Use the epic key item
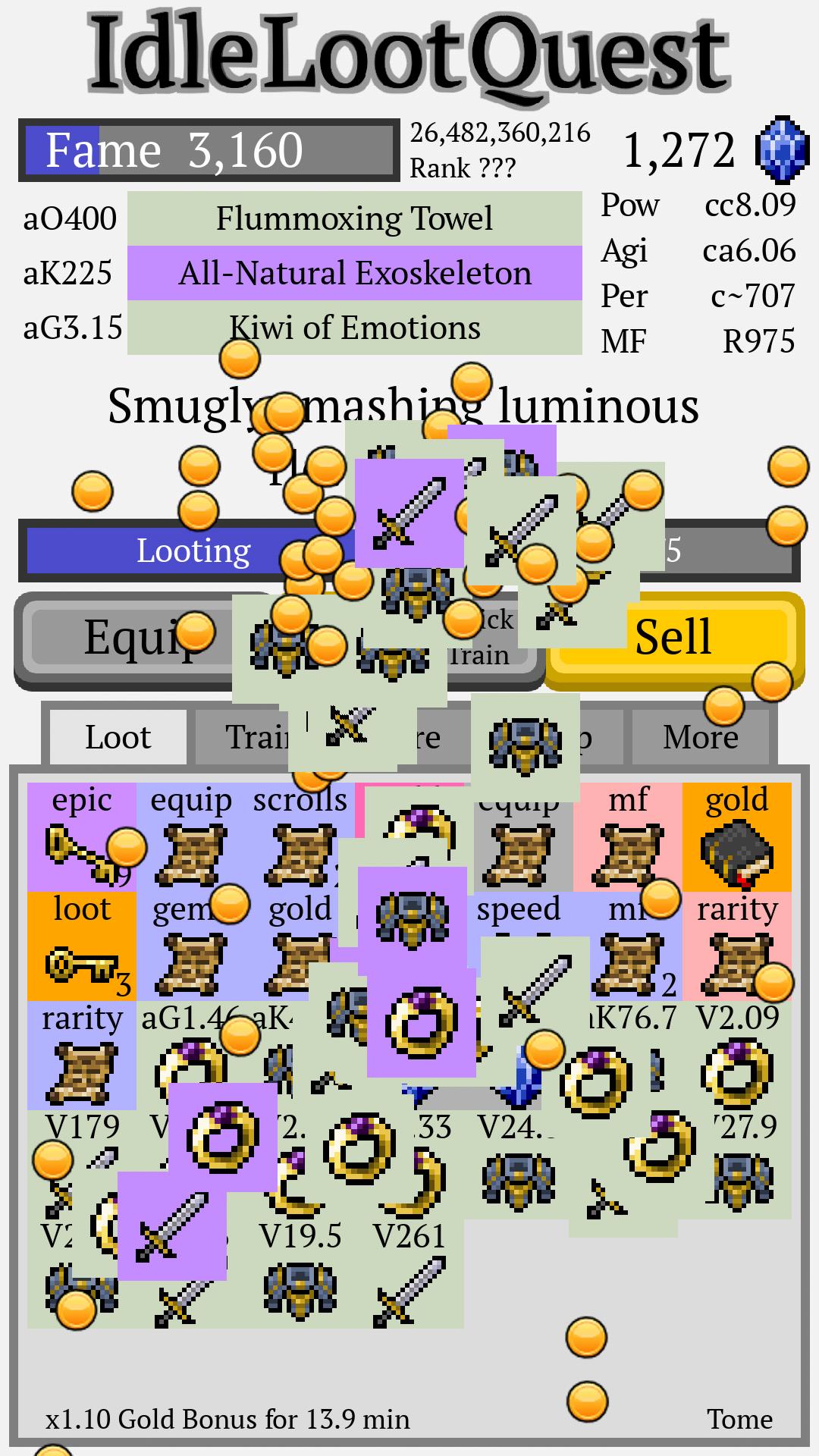Viewport: 819px width, 1456px height. [81, 838]
